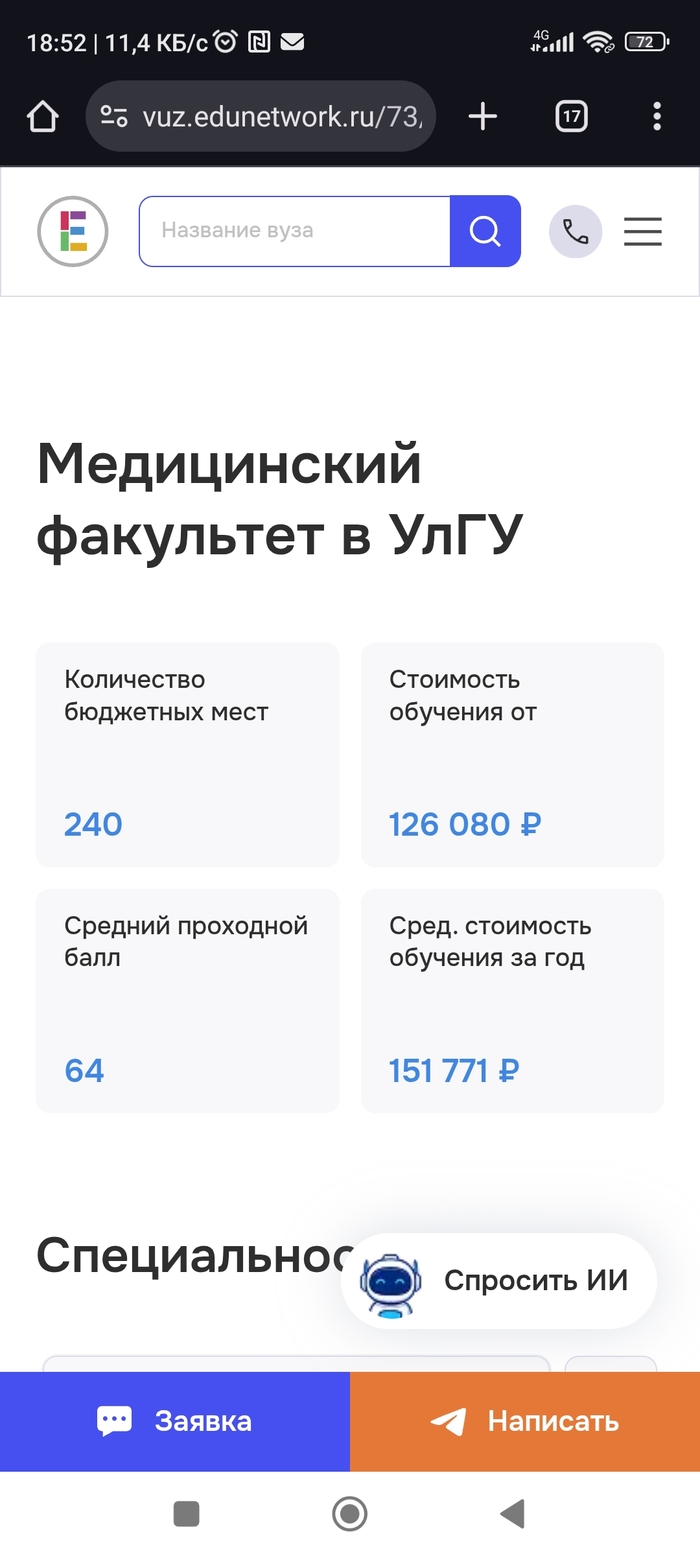Open 'Спросить ИИ' assistant chat
The image size is (700, 1556).
pos(499,1281)
